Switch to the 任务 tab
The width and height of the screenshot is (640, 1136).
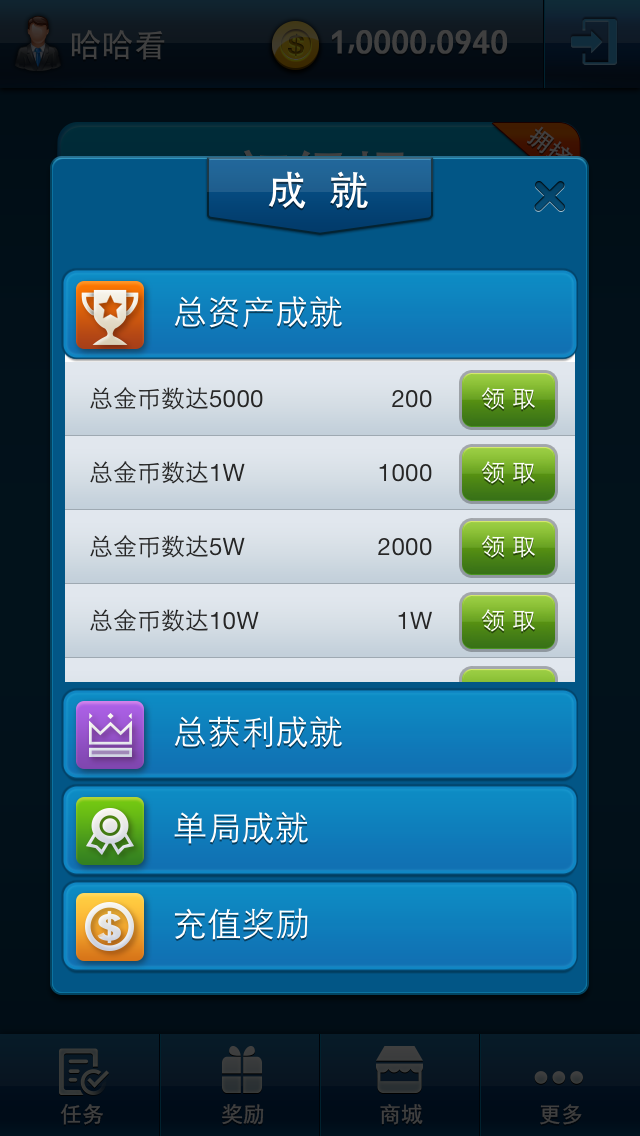click(x=81, y=1085)
